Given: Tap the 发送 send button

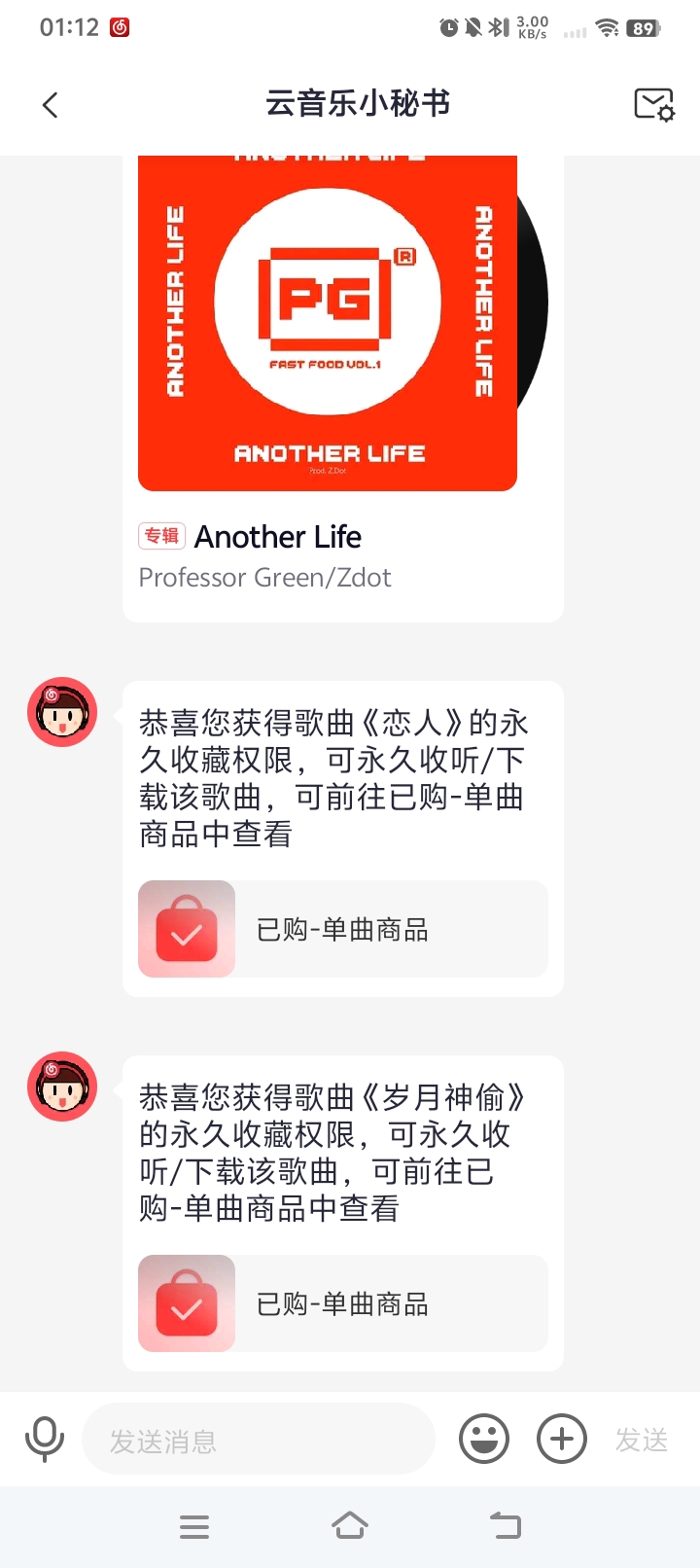Looking at the screenshot, I should pos(642,1440).
